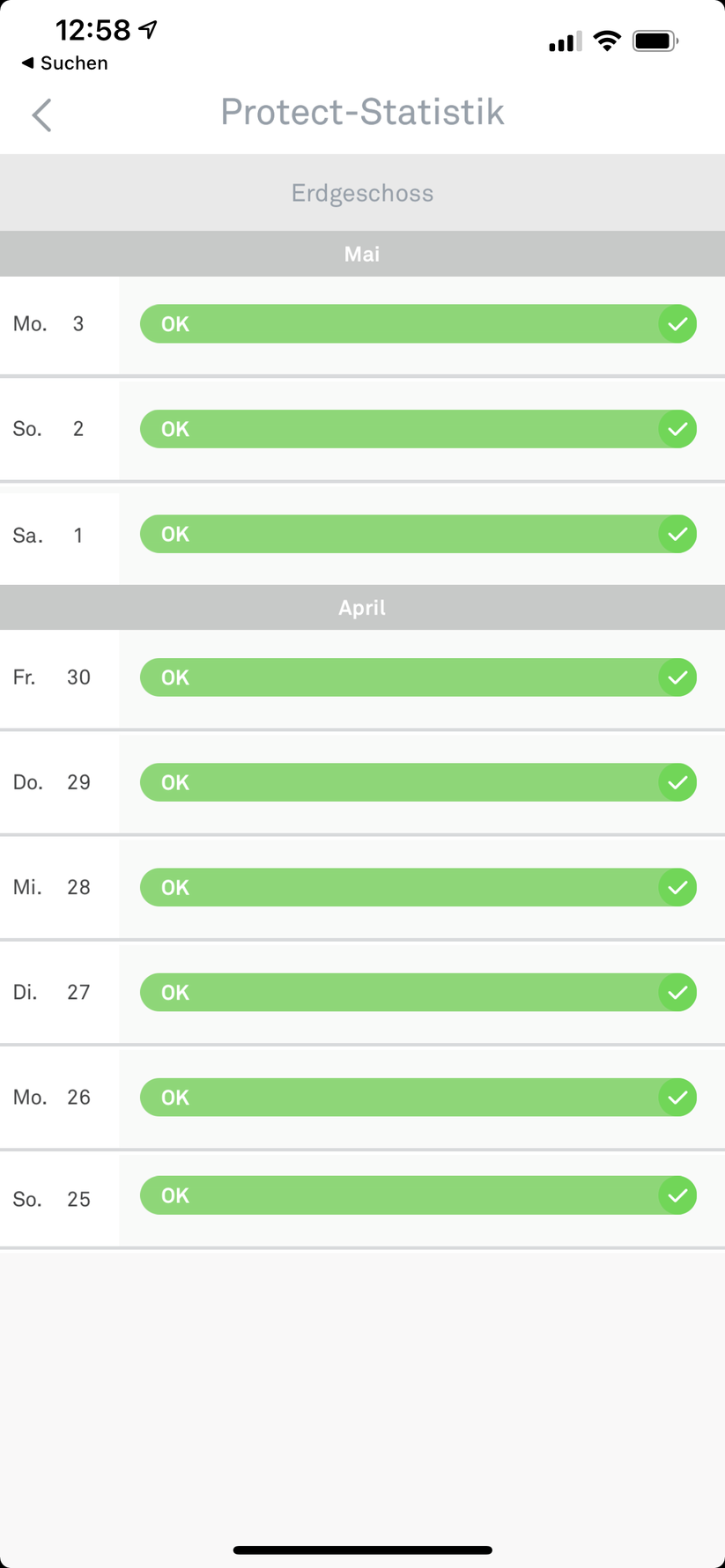Image resolution: width=725 pixels, height=1568 pixels.
Task: Tap the back chevron next to Protect-Statistik
Action: pos(41,115)
